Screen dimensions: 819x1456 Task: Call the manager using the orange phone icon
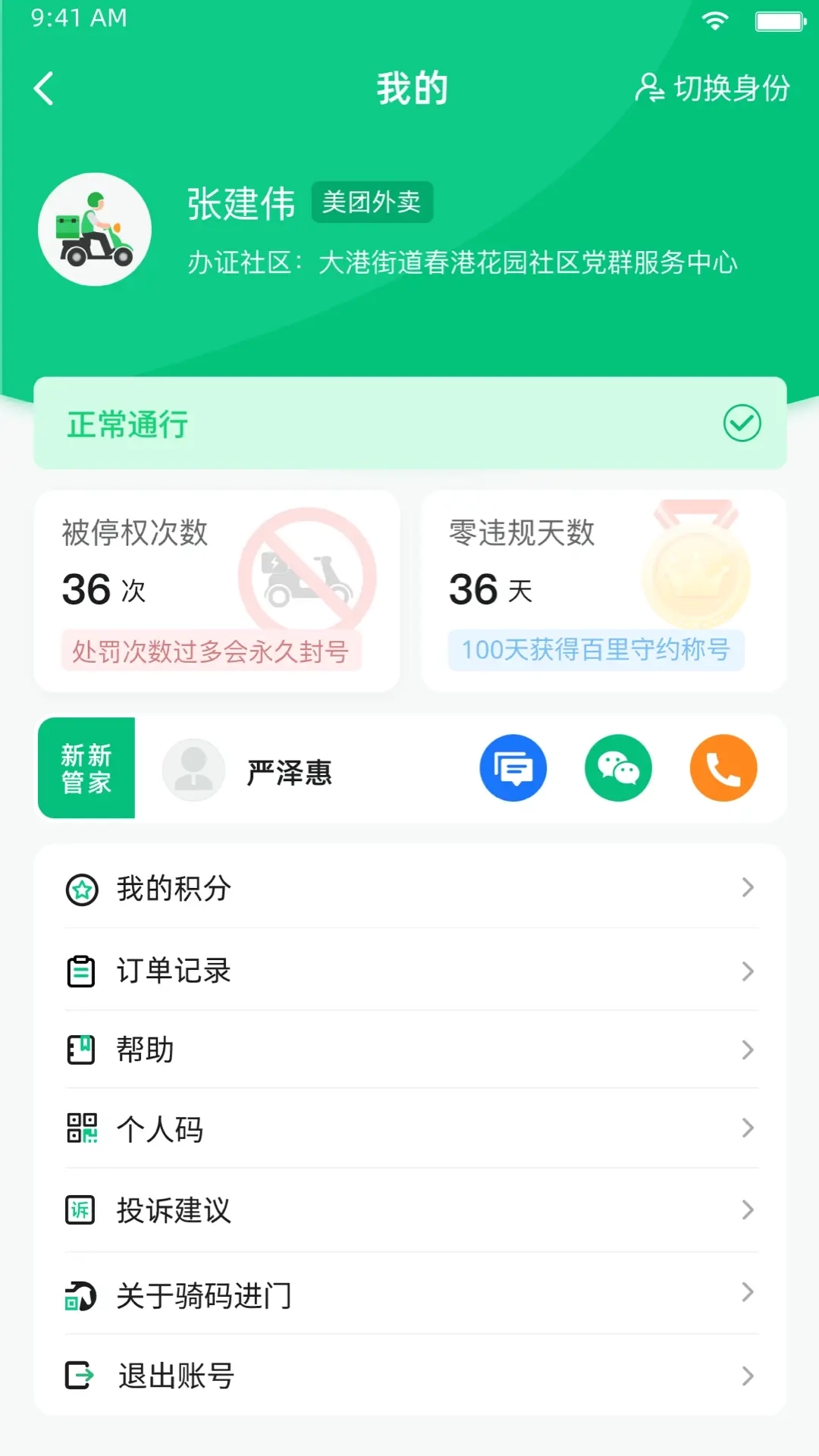coord(723,767)
